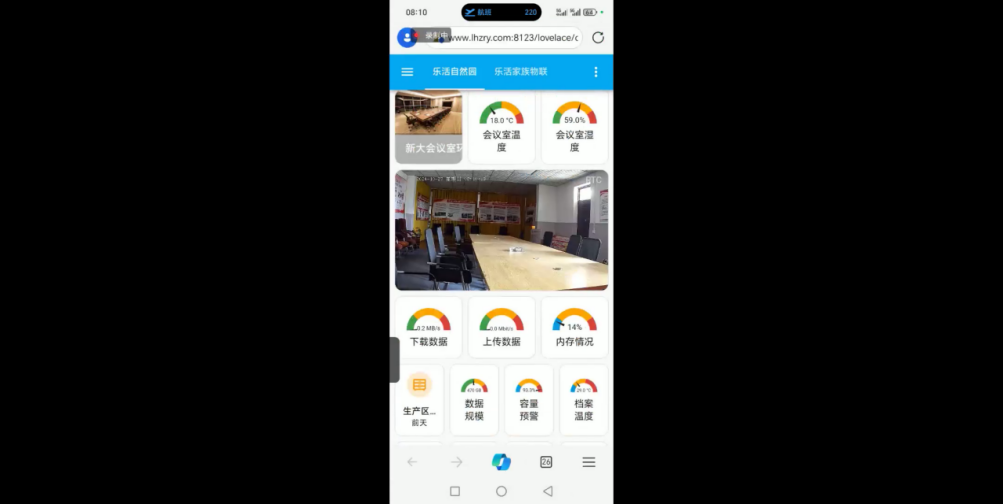The height and width of the screenshot is (504, 1004).
Task: Open the 下载数据 gauge card
Action: [x=428, y=327]
